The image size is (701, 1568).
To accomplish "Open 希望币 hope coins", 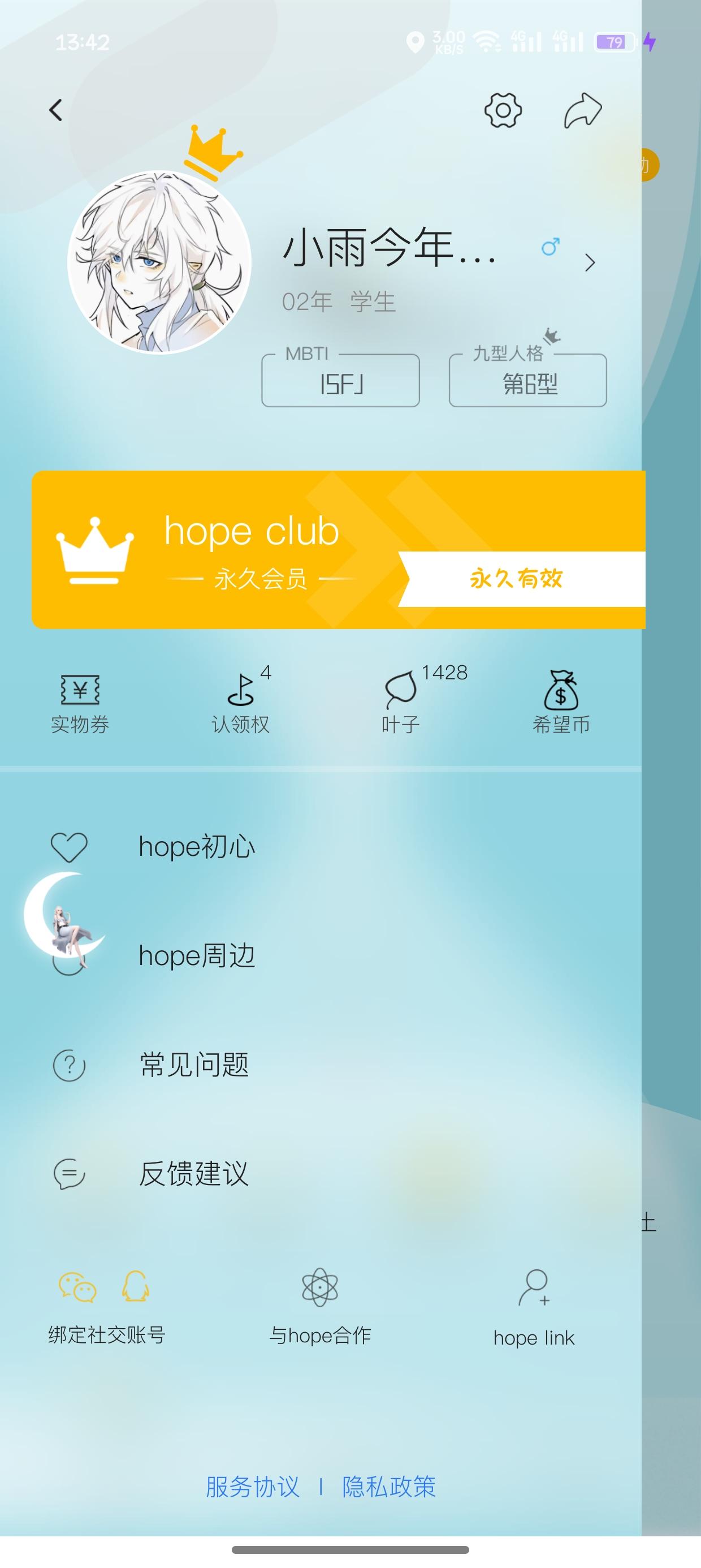I will click(x=561, y=703).
